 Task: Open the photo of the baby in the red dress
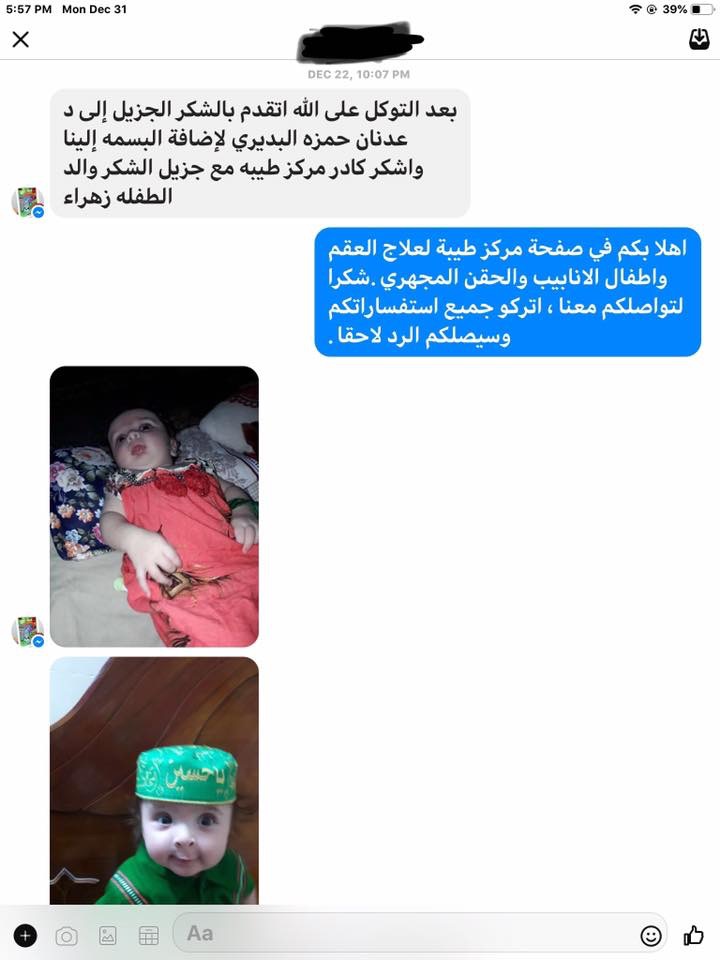click(154, 506)
